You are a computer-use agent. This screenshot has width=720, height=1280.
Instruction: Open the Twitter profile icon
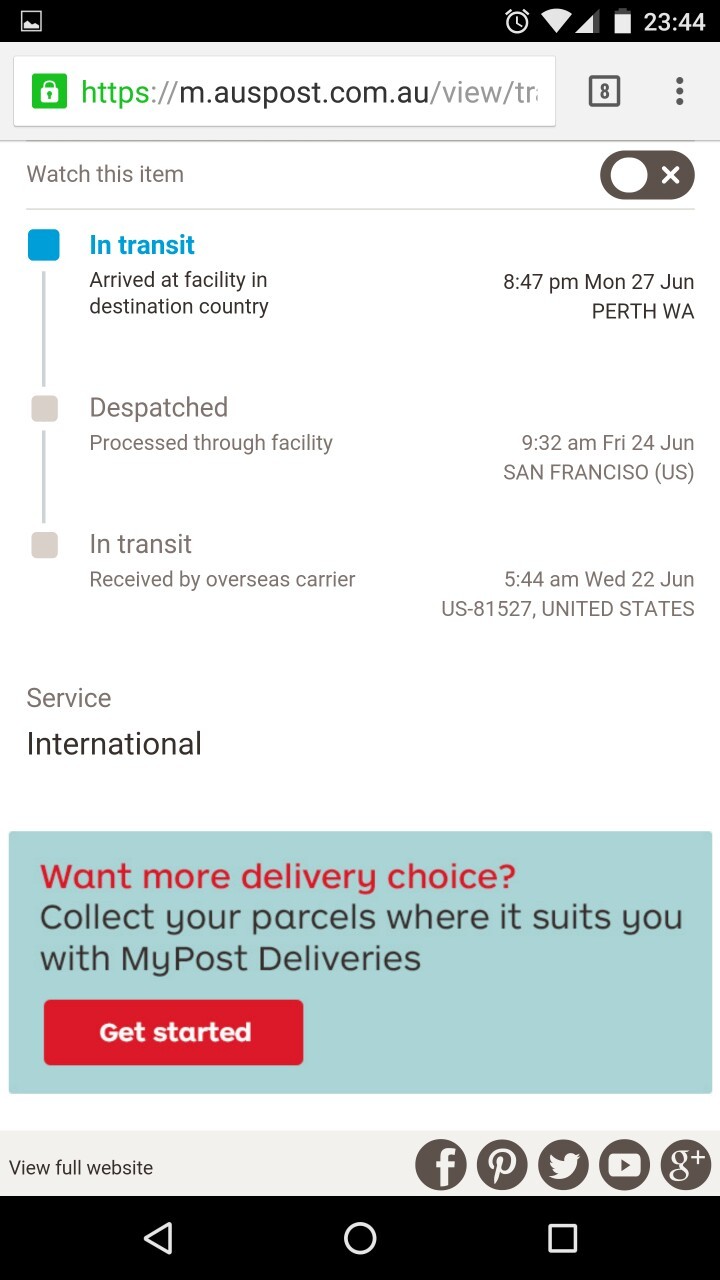563,1165
